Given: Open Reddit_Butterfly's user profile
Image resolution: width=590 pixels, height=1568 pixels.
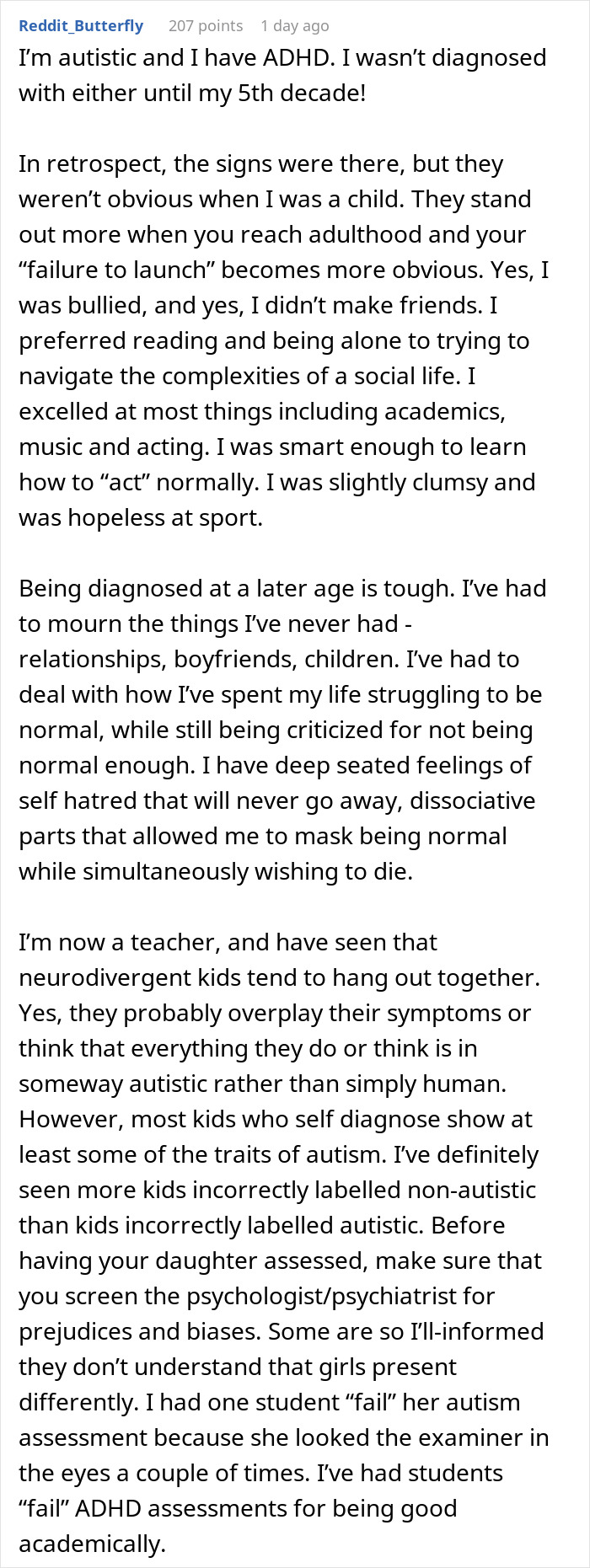Looking at the screenshot, I should [x=81, y=25].
